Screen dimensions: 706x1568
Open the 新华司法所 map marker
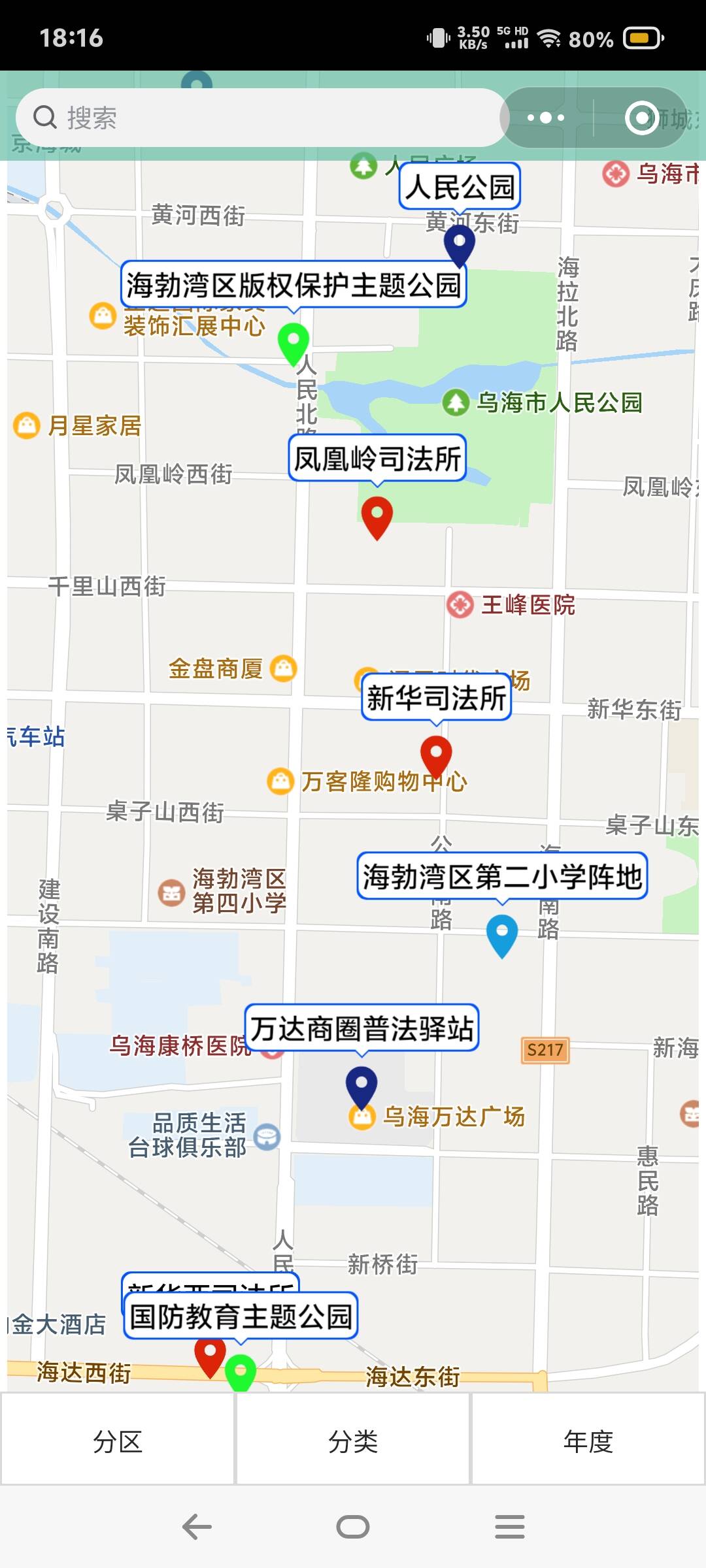pyautogui.click(x=436, y=755)
